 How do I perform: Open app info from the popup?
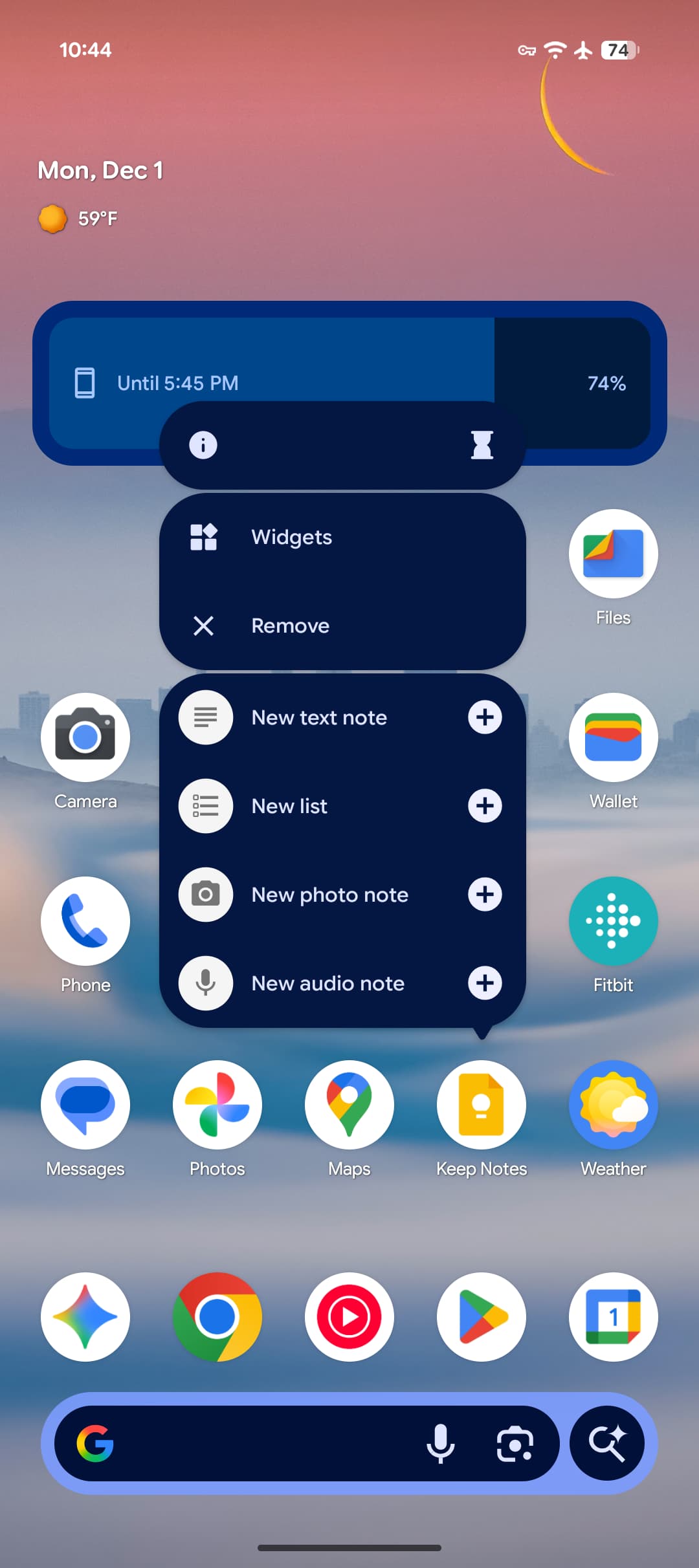click(x=203, y=445)
